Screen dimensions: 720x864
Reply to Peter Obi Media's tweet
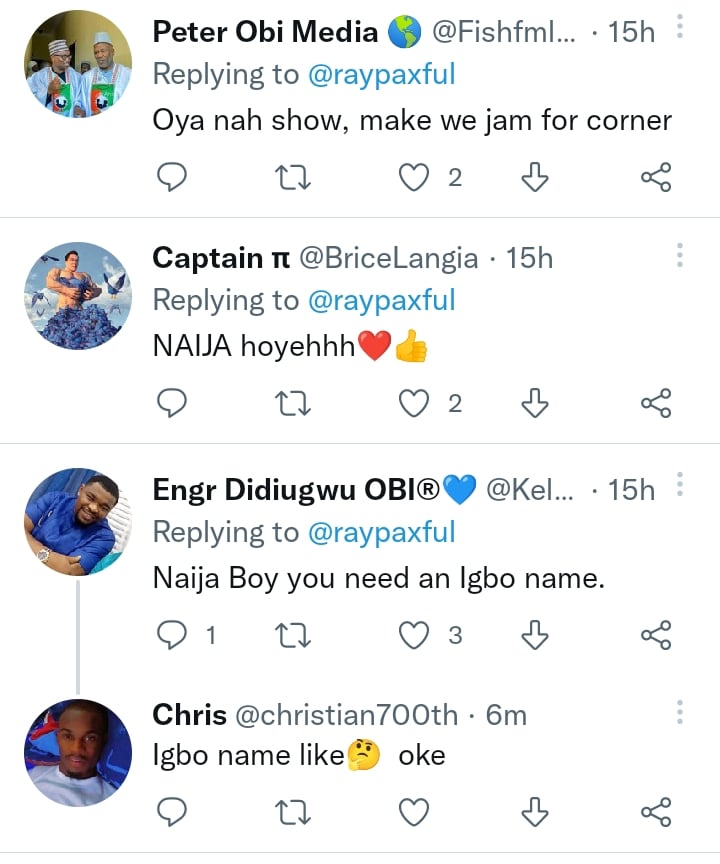[x=173, y=178]
